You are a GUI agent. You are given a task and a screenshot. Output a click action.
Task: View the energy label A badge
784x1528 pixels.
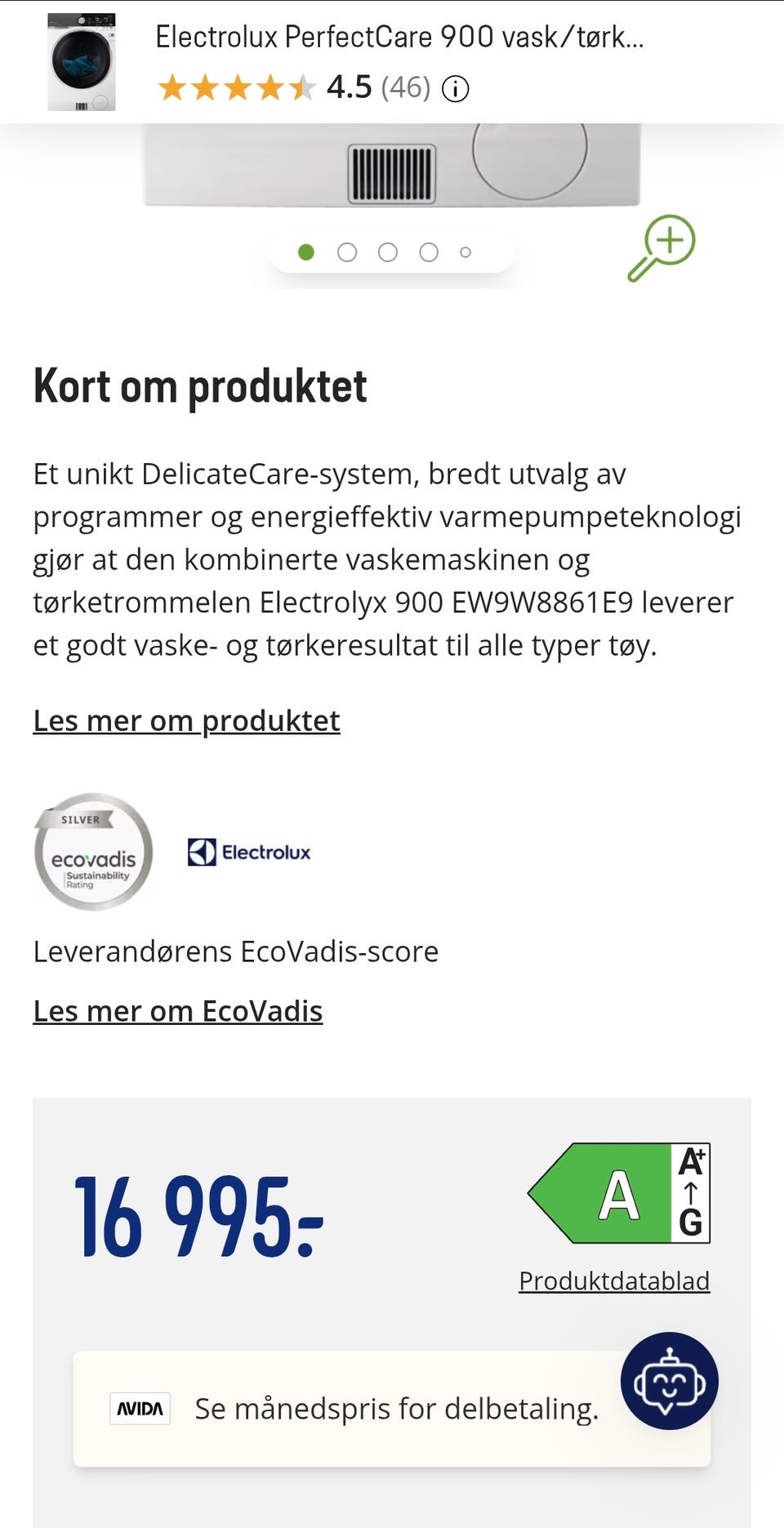(619, 1193)
